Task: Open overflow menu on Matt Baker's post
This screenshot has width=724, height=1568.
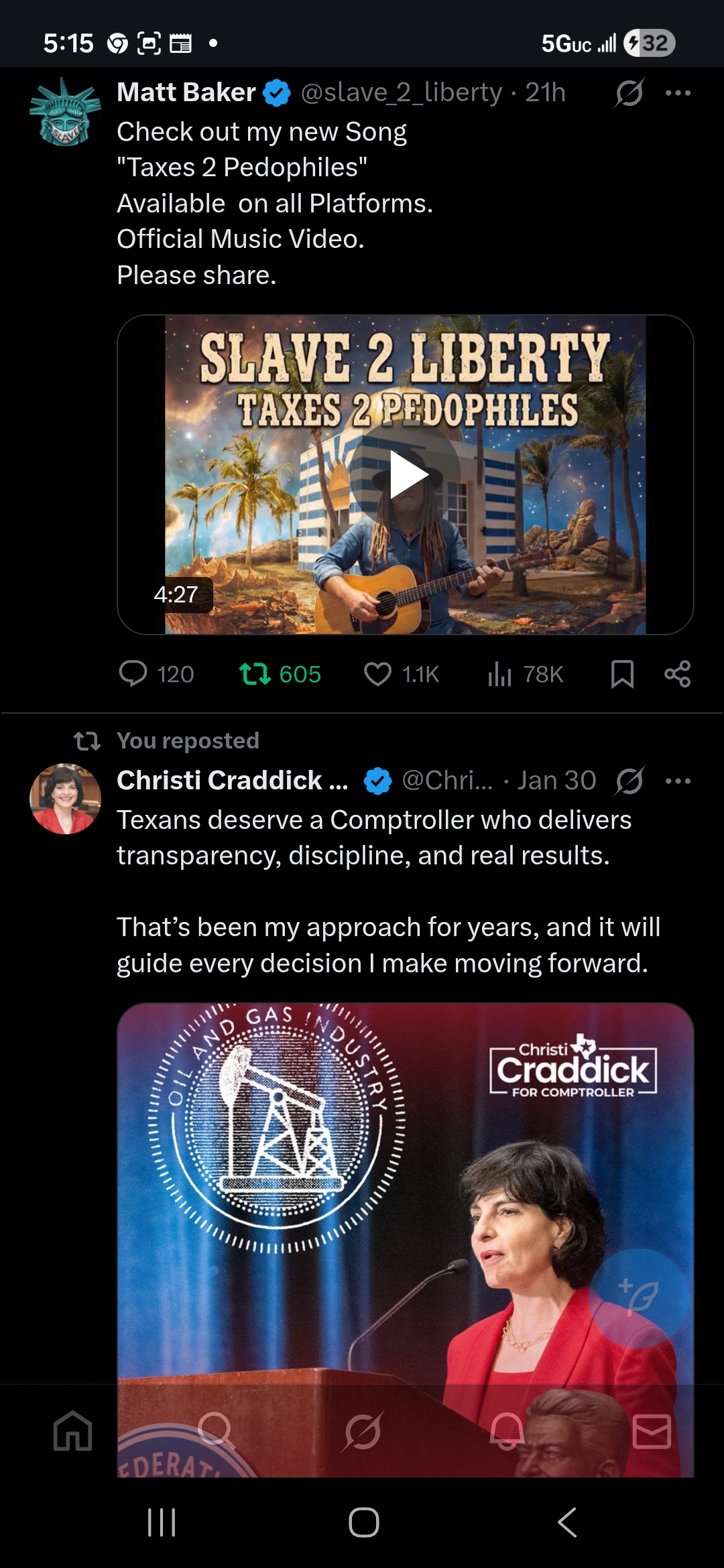Action: point(678,93)
